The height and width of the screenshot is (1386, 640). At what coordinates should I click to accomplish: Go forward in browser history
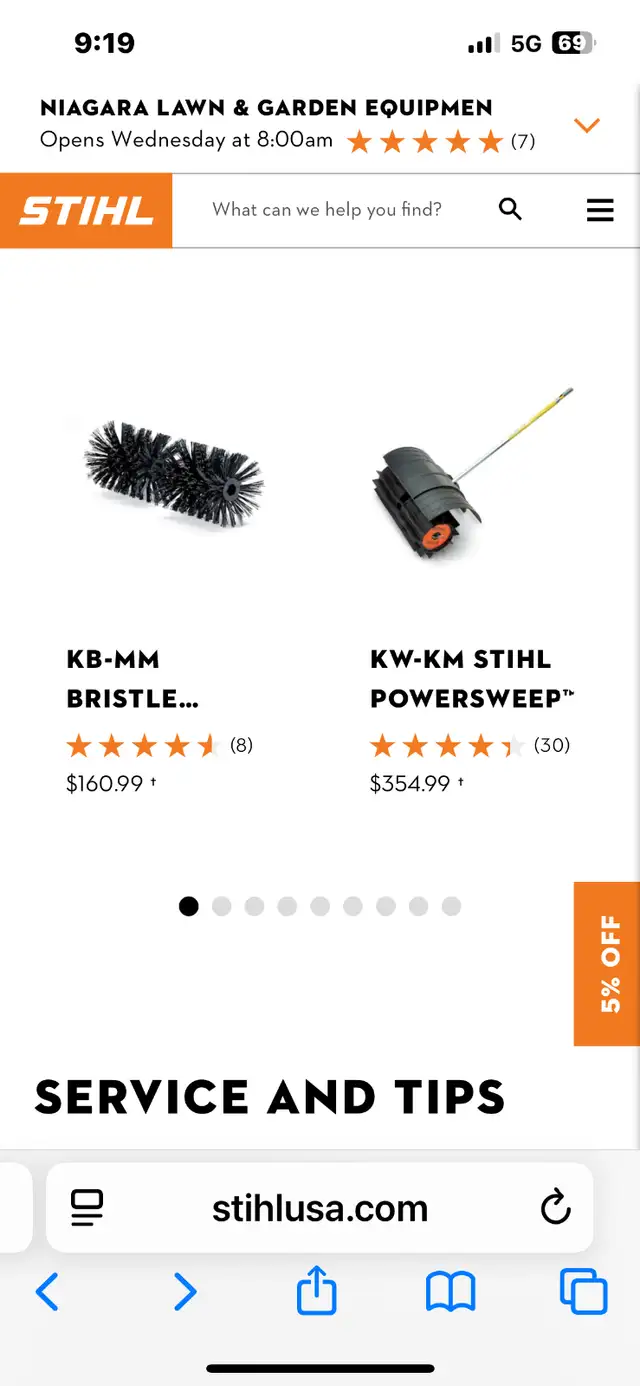[185, 1292]
